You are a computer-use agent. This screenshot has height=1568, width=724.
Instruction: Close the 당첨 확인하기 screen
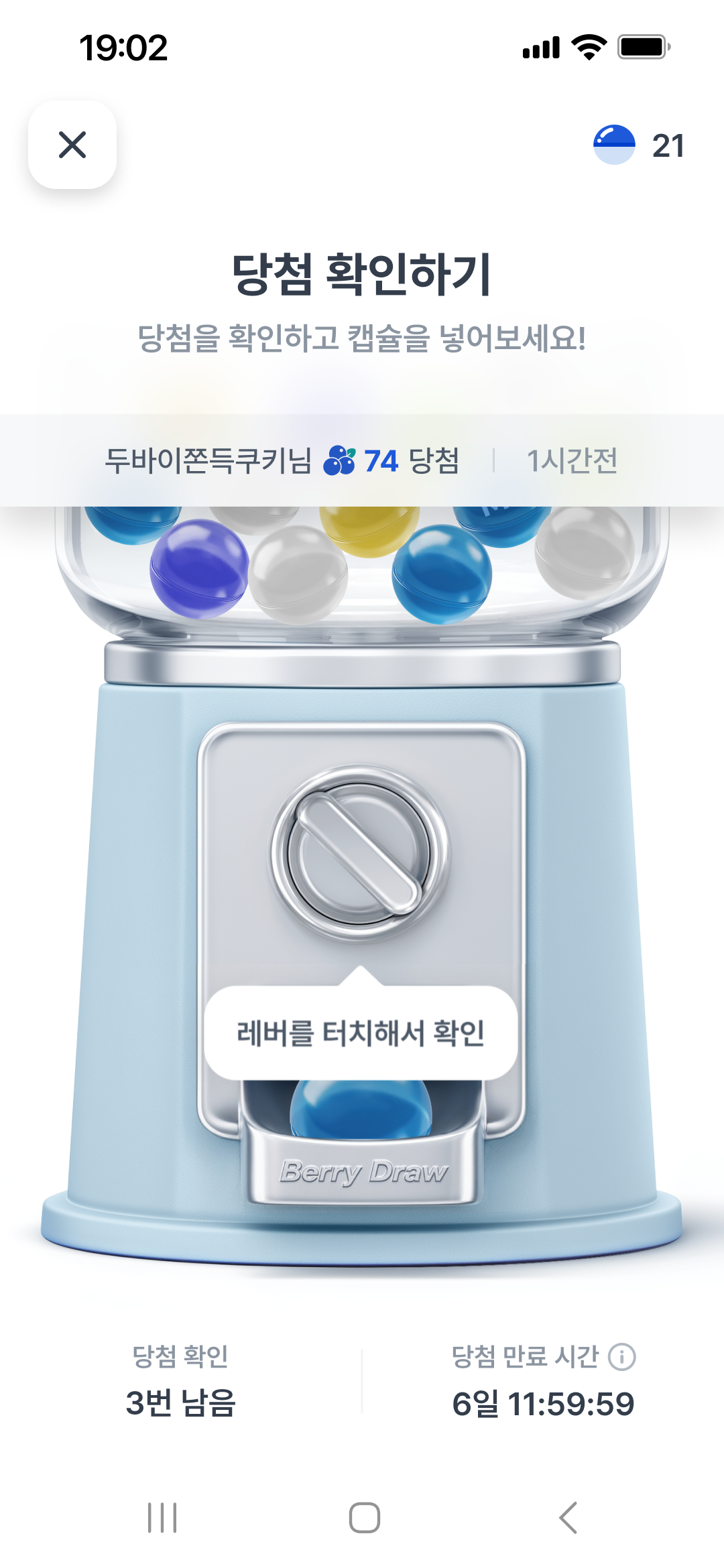click(x=72, y=145)
